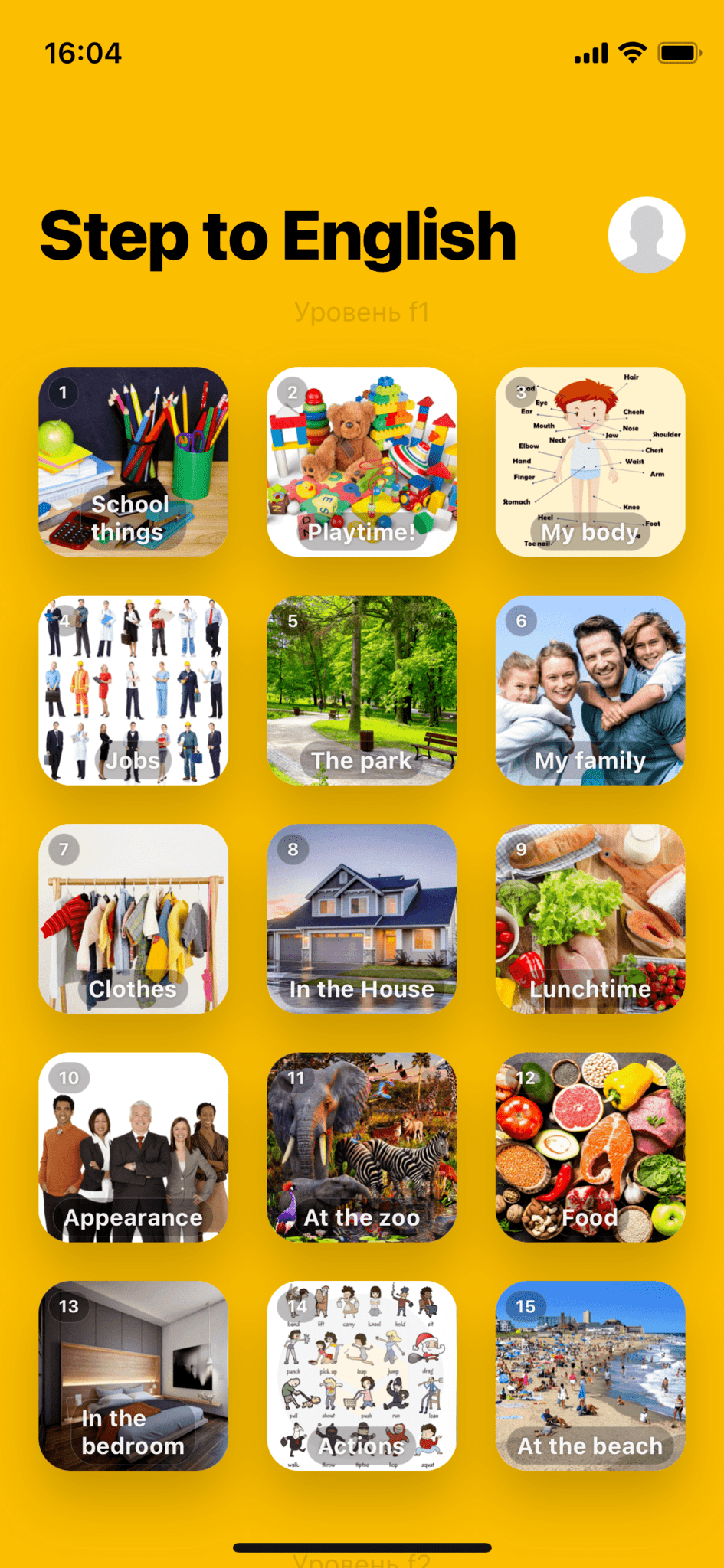Open the My body lesson
The width and height of the screenshot is (724, 1568).
click(590, 462)
